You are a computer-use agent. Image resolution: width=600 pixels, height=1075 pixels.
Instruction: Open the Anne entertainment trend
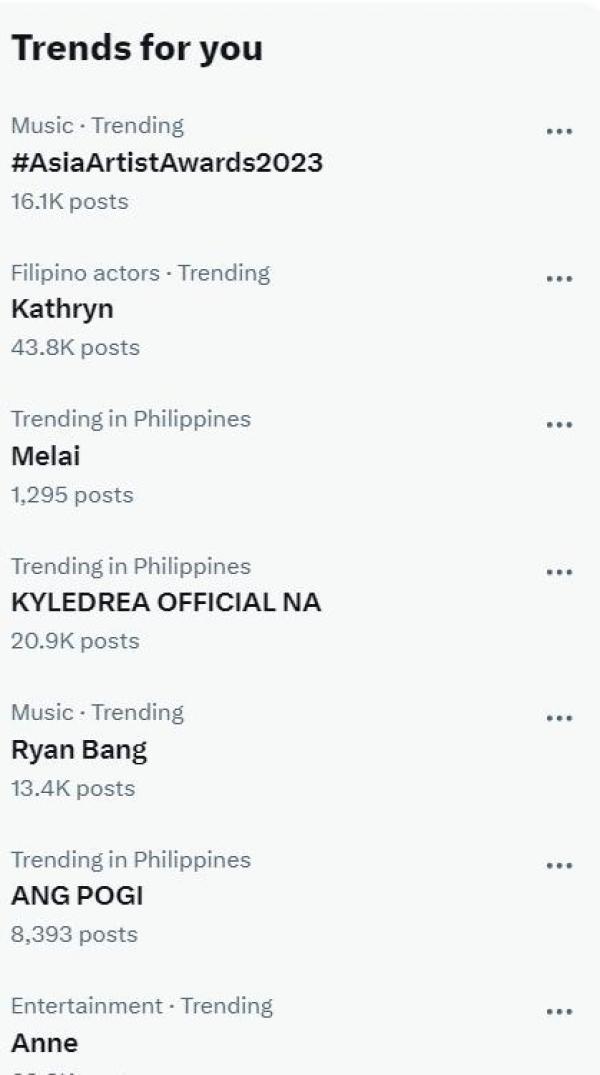pos(45,1043)
